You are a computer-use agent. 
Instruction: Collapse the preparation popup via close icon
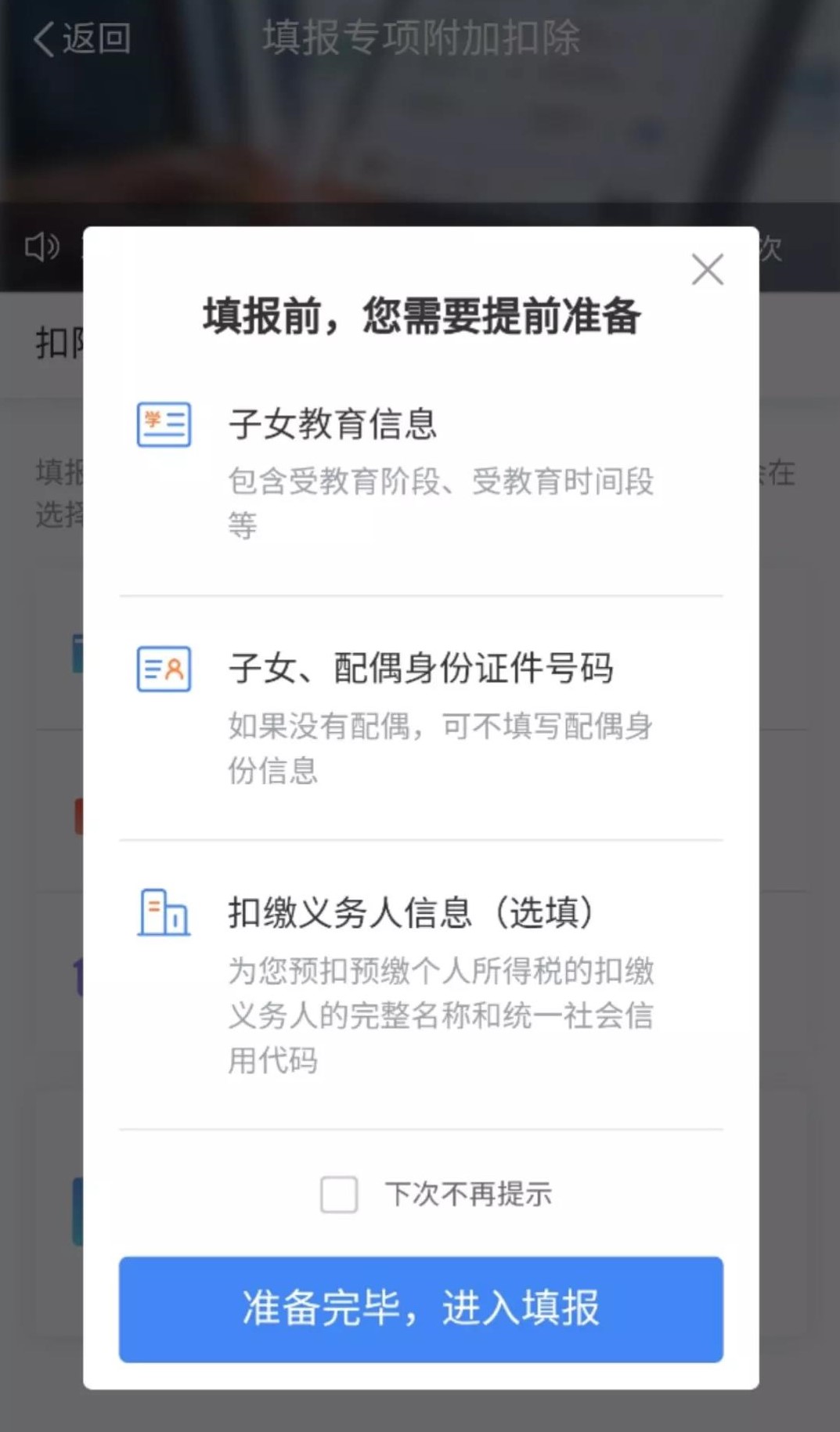[x=707, y=270]
